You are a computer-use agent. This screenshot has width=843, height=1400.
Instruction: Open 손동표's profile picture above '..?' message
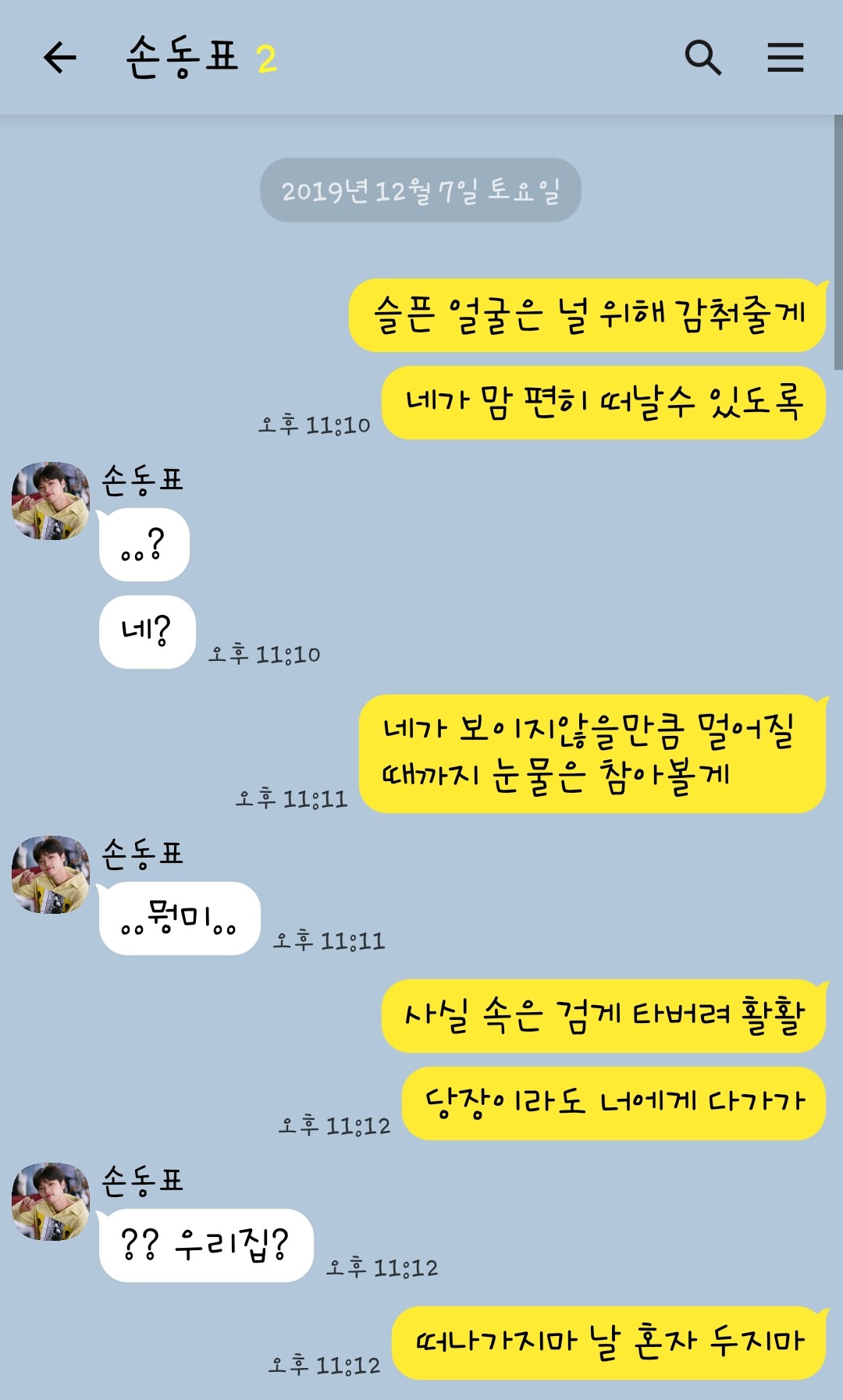pyautogui.click(x=51, y=501)
